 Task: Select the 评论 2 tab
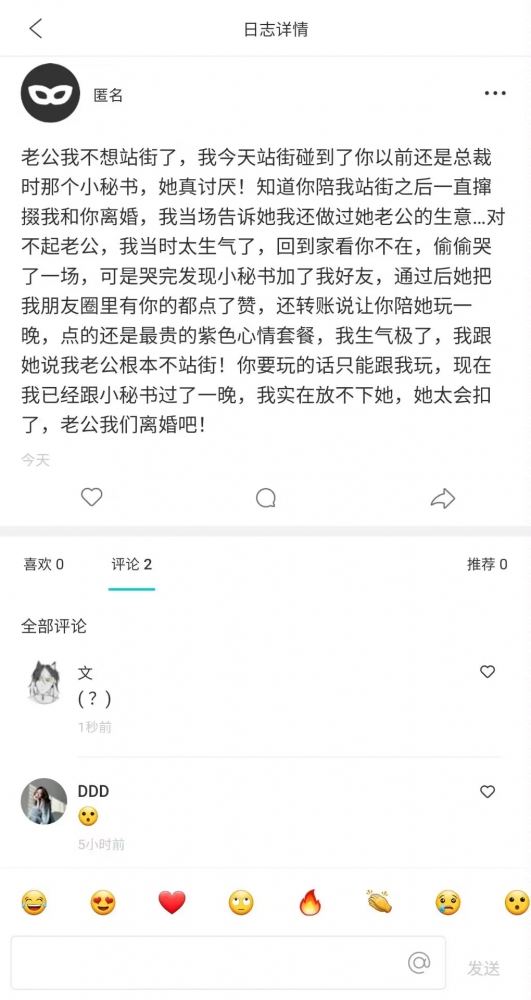[x=131, y=564]
